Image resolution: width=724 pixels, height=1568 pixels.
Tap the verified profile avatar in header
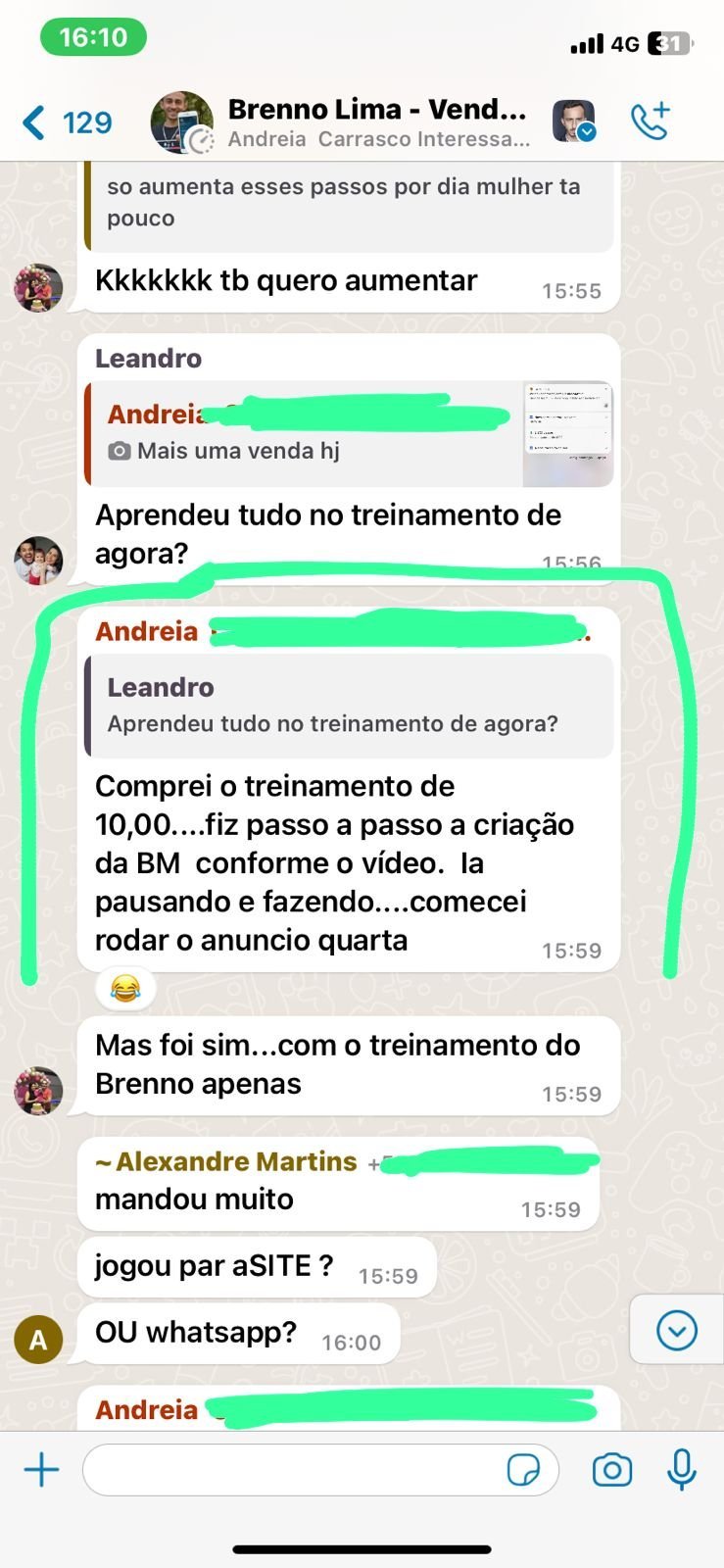coord(573,122)
